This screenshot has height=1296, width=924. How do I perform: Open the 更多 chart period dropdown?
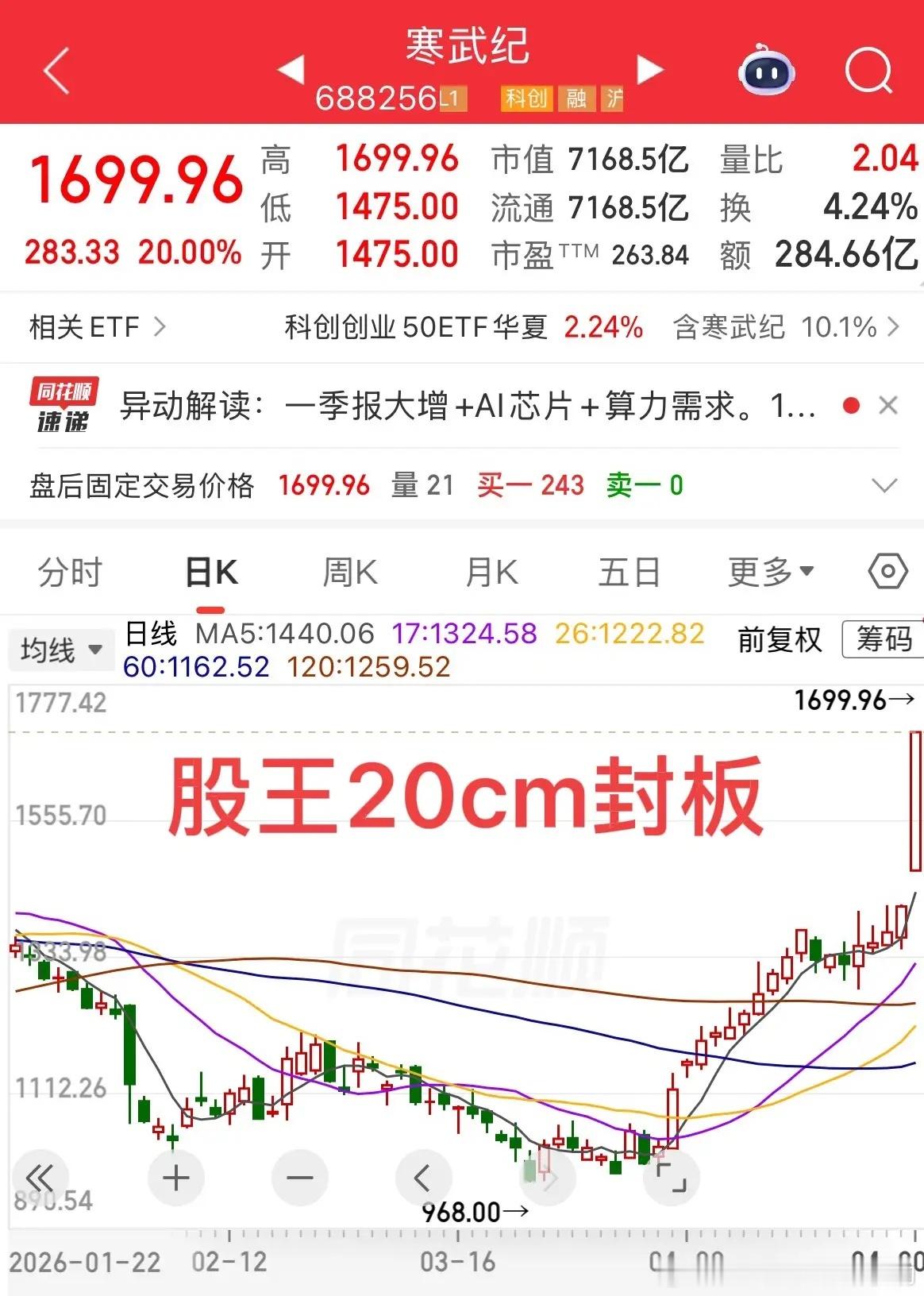767,569
